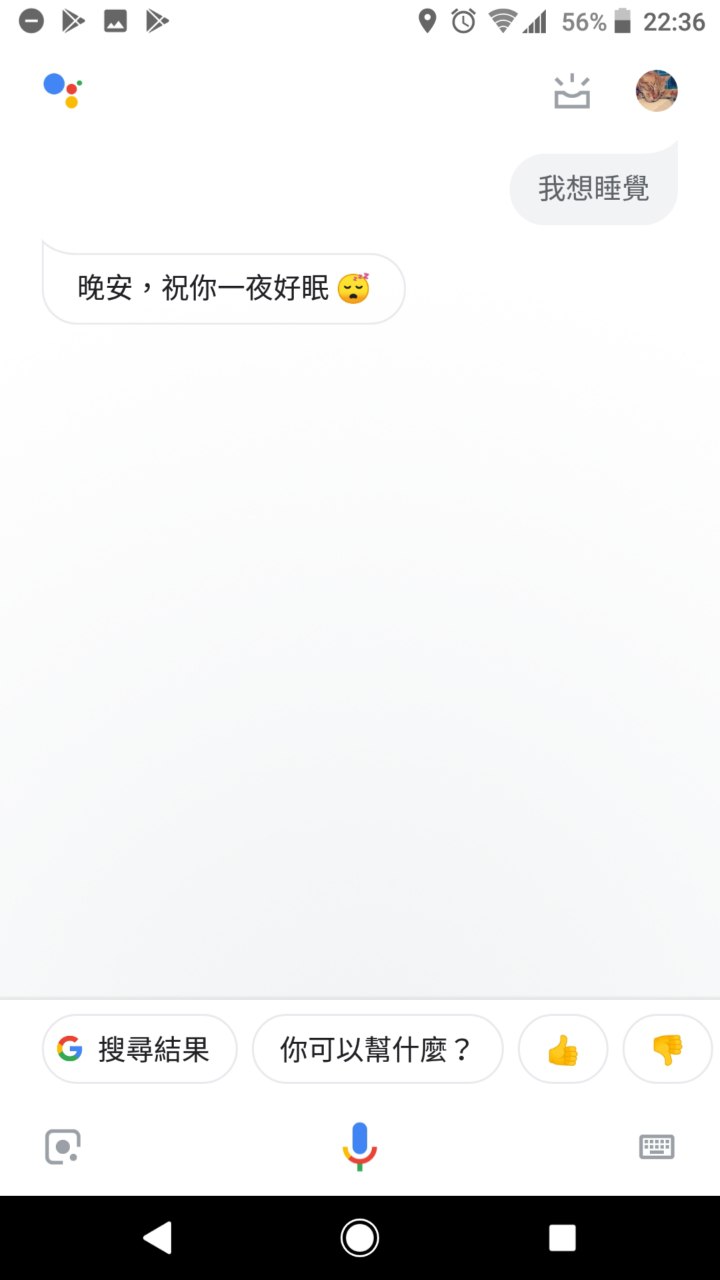This screenshot has height=1280, width=720.
Task: Go back using the navigation bar
Action: pyautogui.click(x=157, y=1238)
